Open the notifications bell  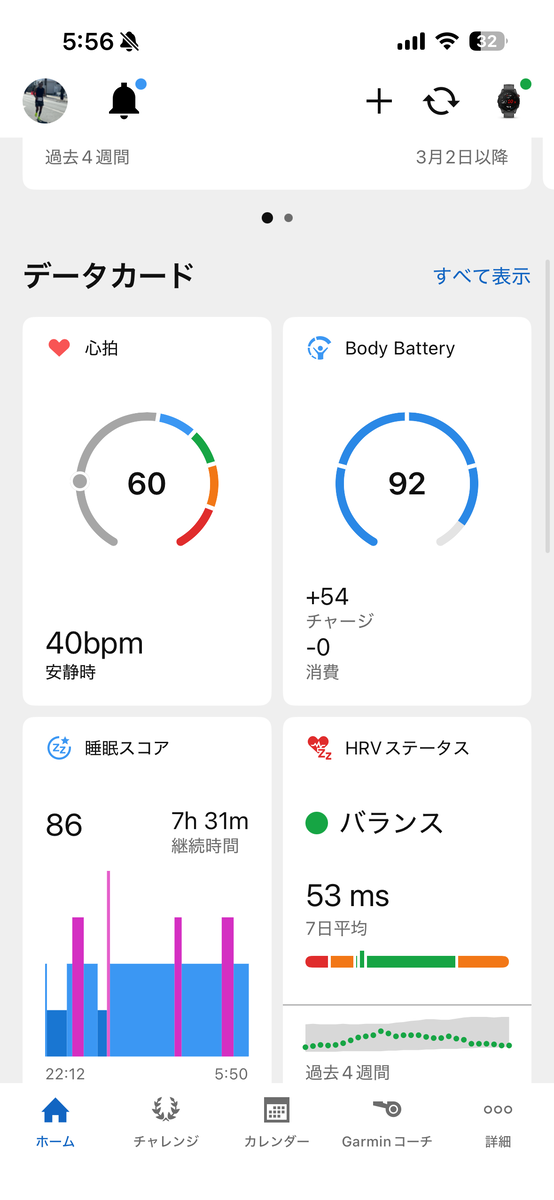tap(125, 100)
